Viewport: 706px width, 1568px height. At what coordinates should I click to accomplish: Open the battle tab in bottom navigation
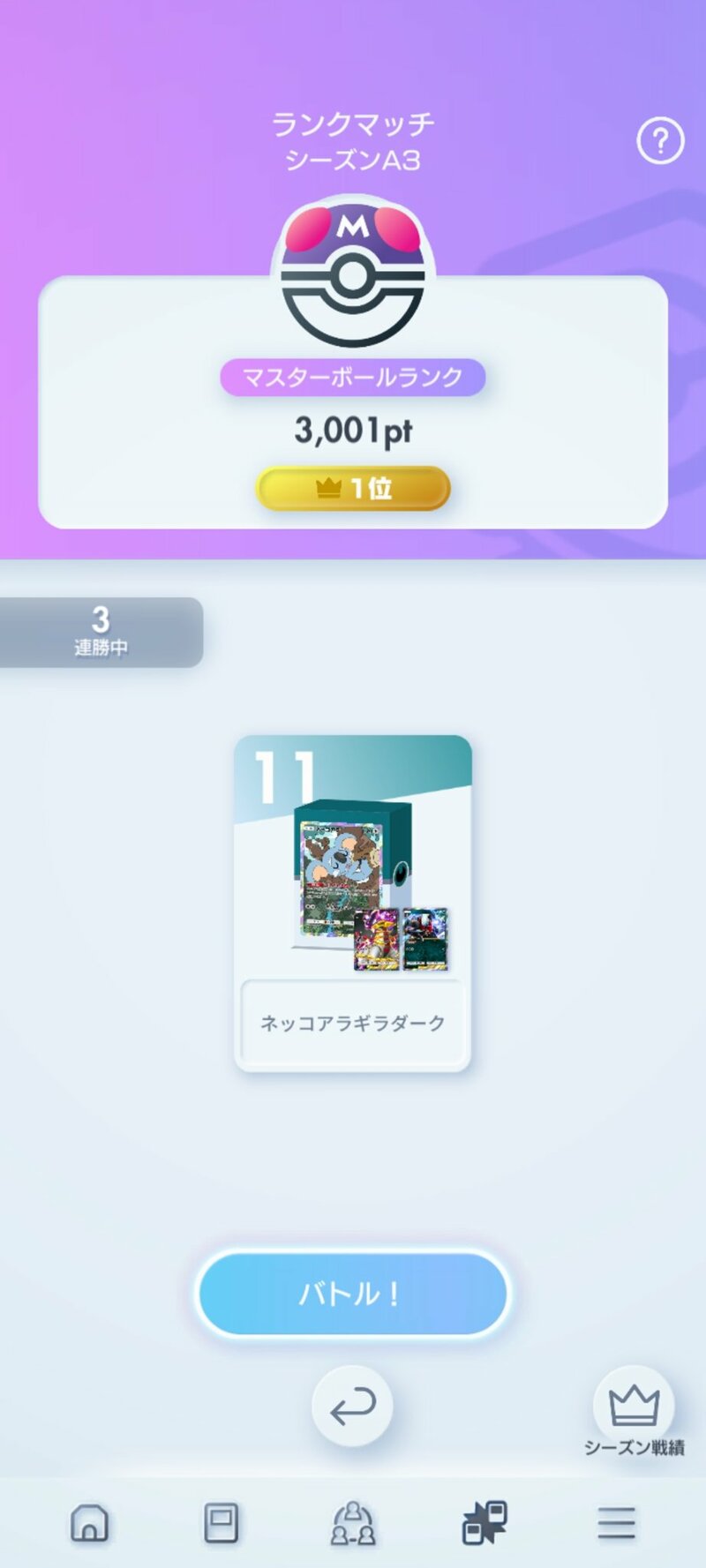click(484, 1523)
